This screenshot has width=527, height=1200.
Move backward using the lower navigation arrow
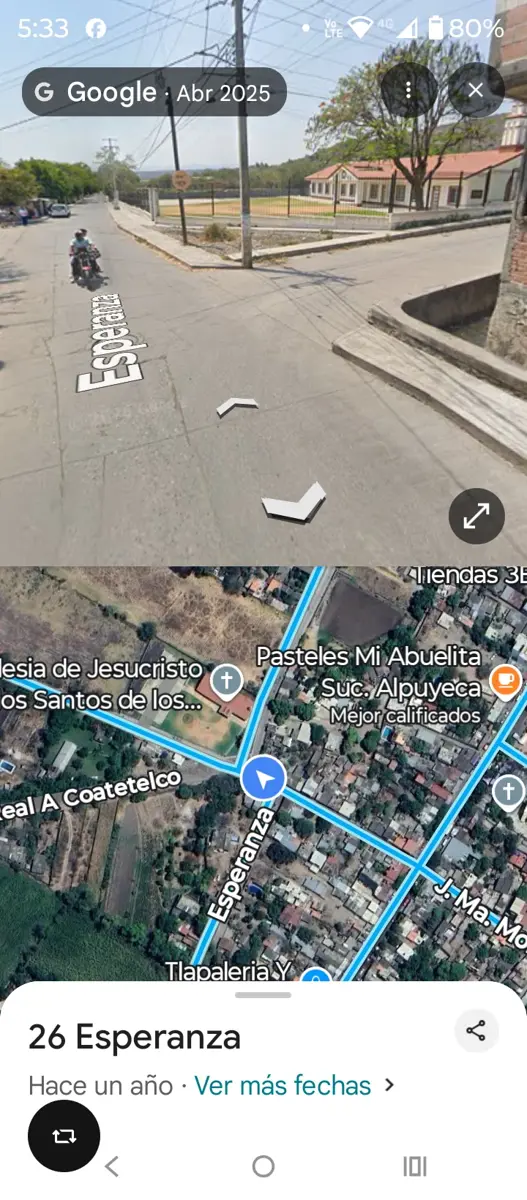(294, 502)
